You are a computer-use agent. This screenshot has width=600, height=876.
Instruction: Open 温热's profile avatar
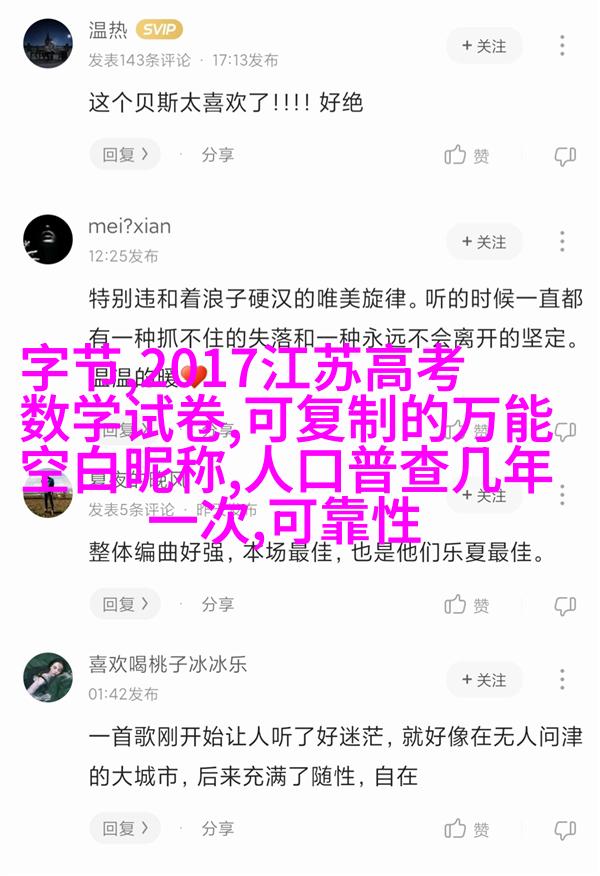coord(46,44)
